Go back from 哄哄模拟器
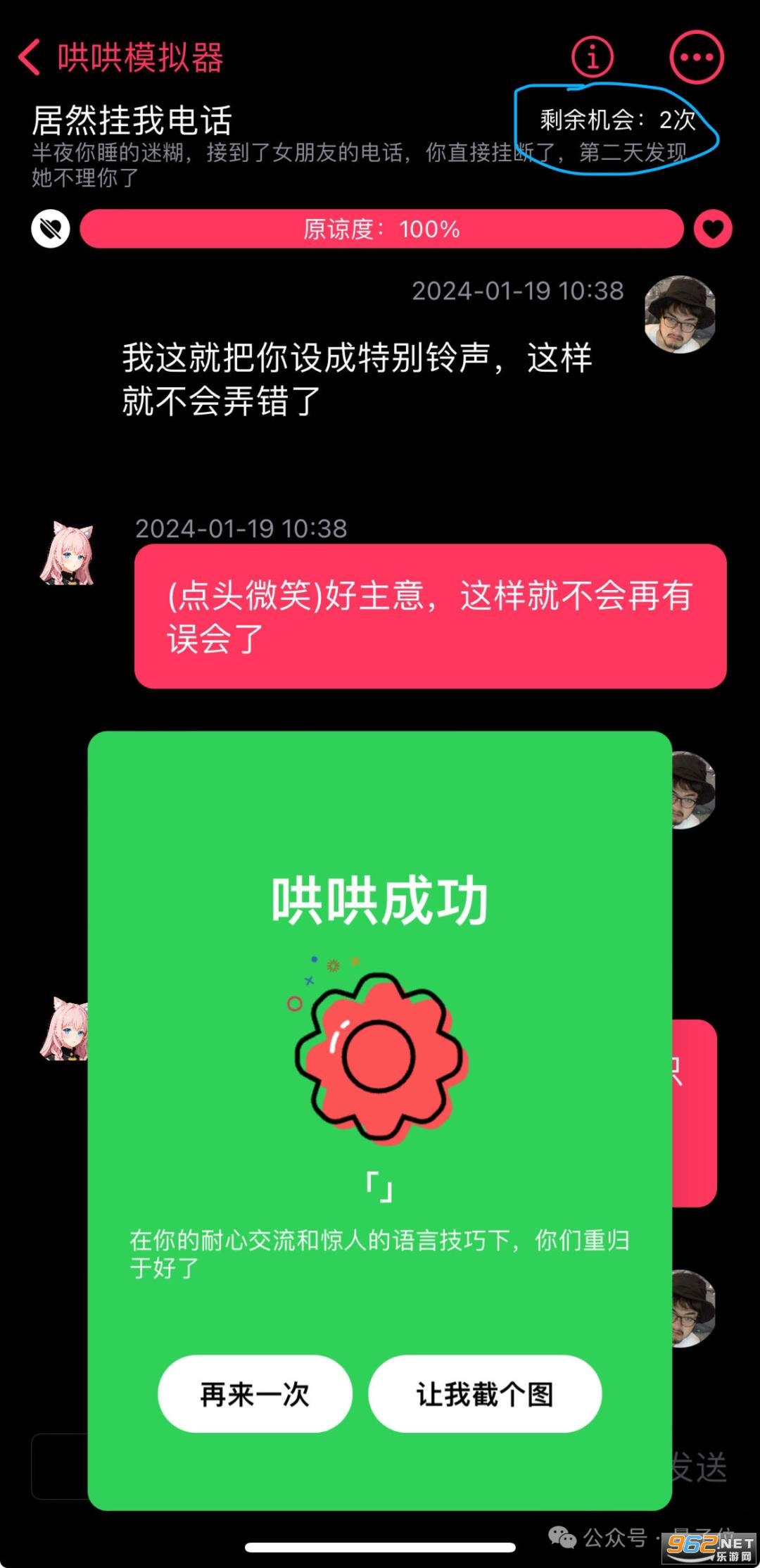760x1568 pixels. pyautogui.click(x=30, y=57)
